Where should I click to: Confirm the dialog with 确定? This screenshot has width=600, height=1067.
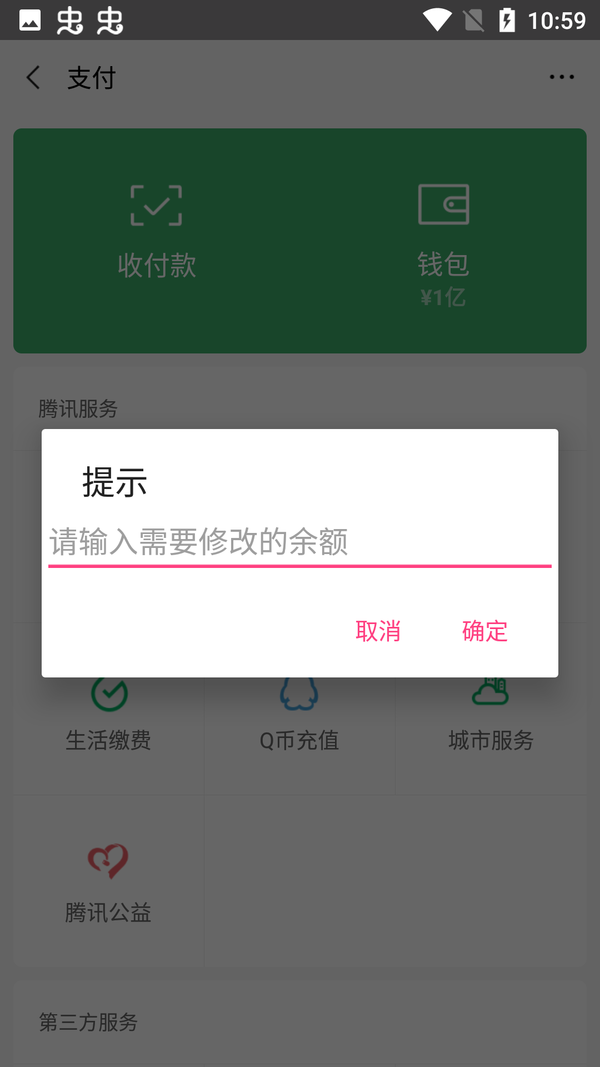[x=485, y=631]
